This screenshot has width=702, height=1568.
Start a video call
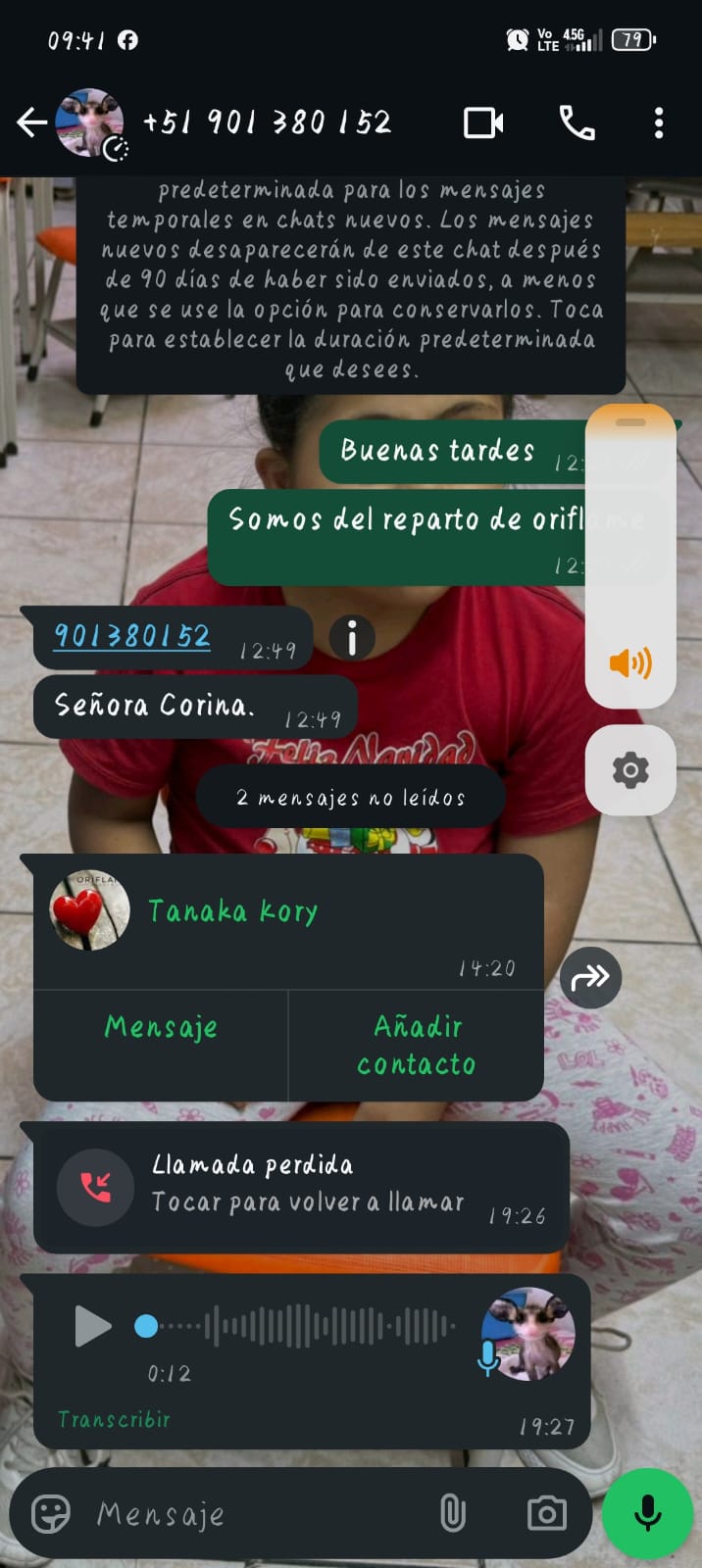[483, 122]
